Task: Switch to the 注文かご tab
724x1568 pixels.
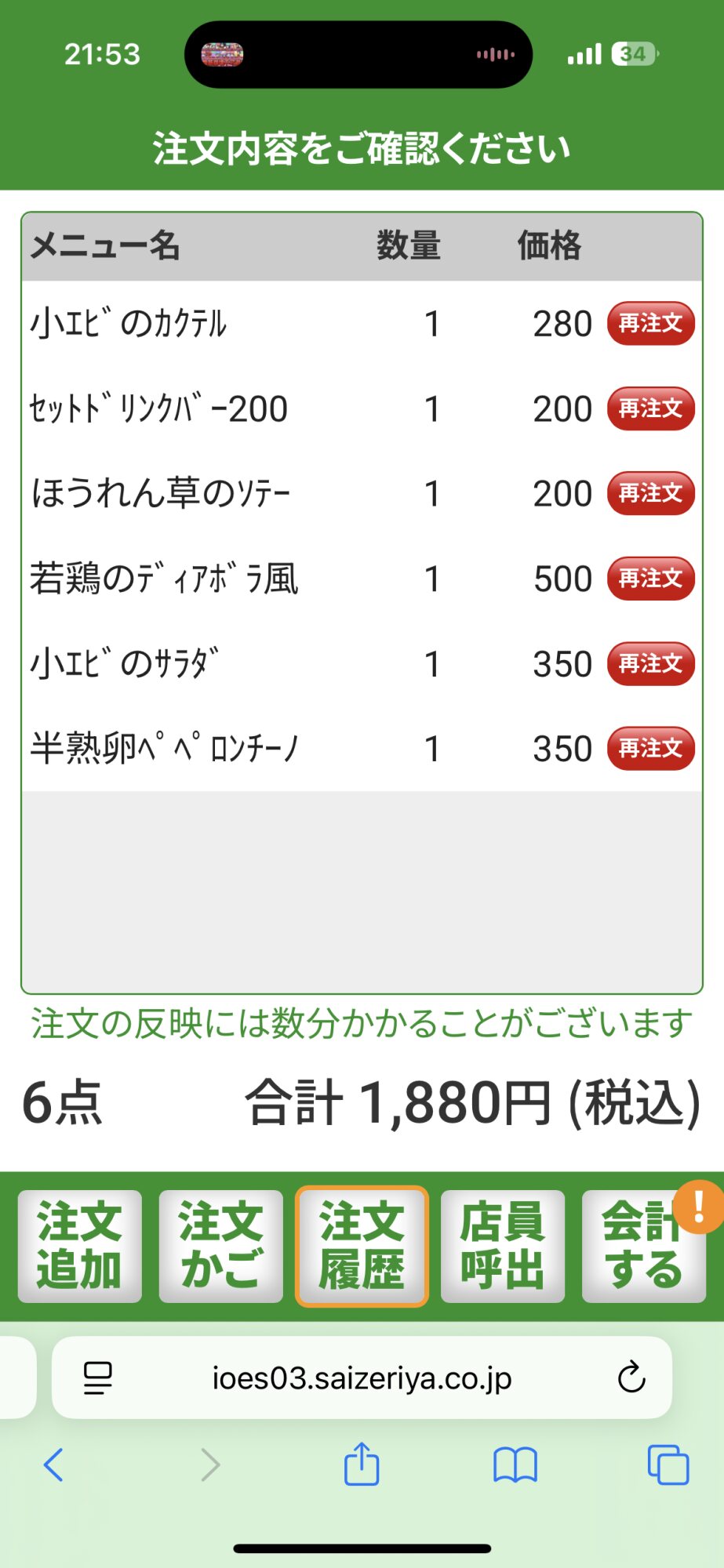Action: [x=221, y=1246]
